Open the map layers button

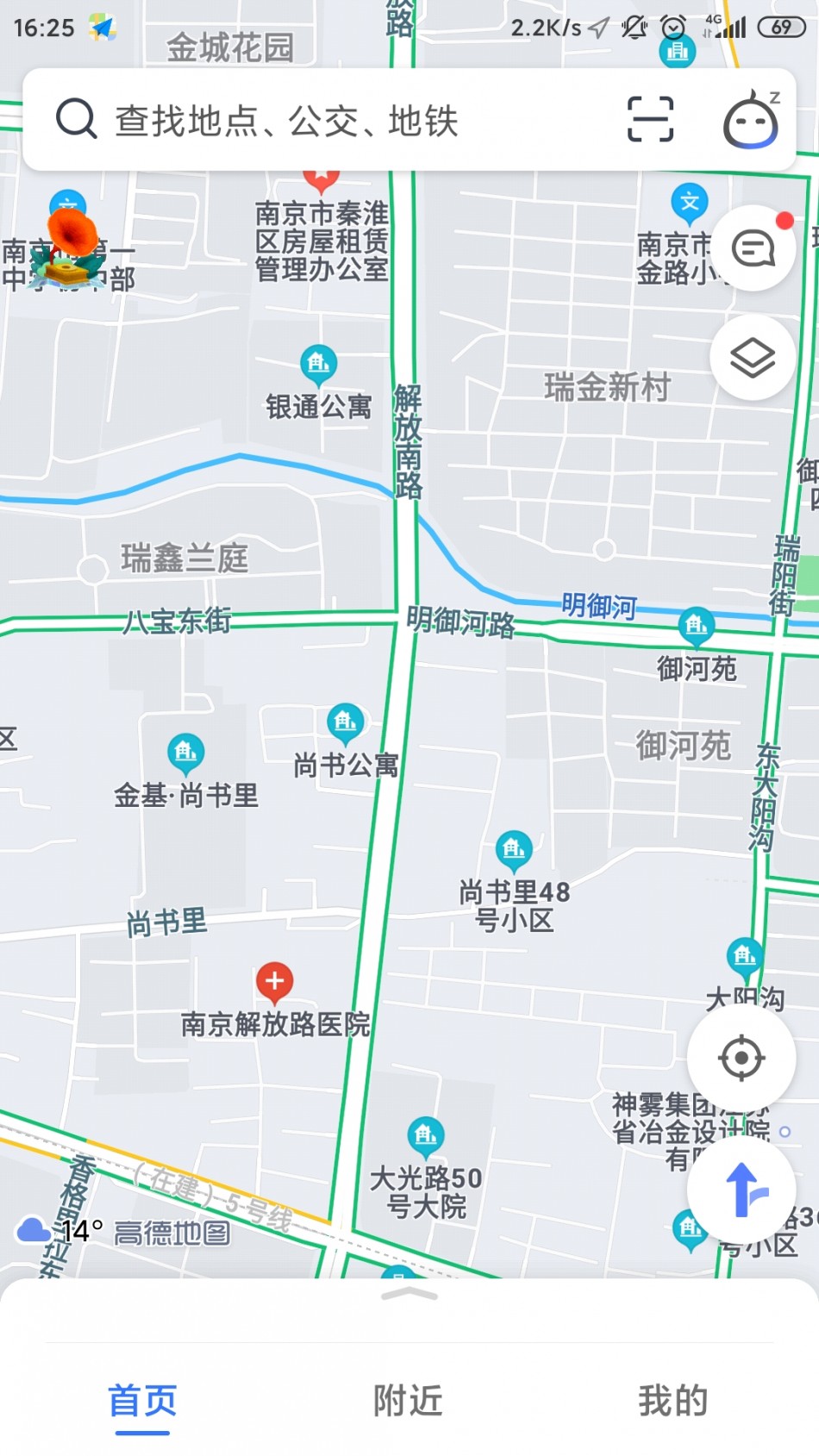coord(753,357)
